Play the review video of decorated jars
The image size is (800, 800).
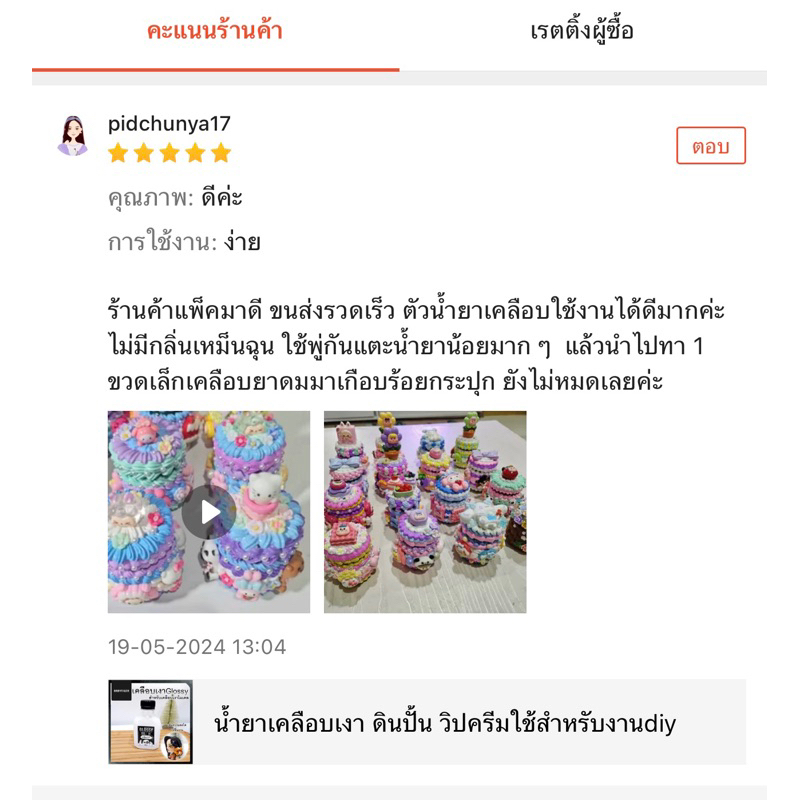pyautogui.click(x=209, y=512)
